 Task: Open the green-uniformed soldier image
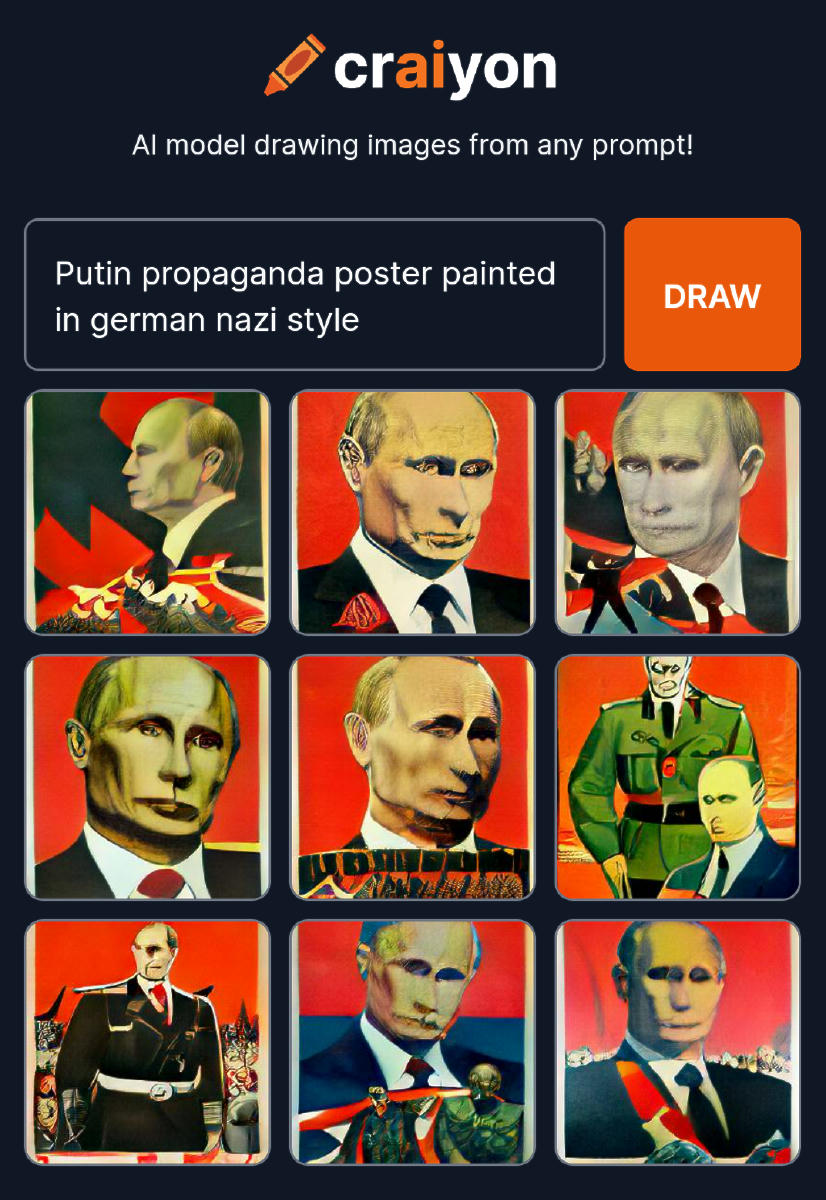(x=677, y=777)
